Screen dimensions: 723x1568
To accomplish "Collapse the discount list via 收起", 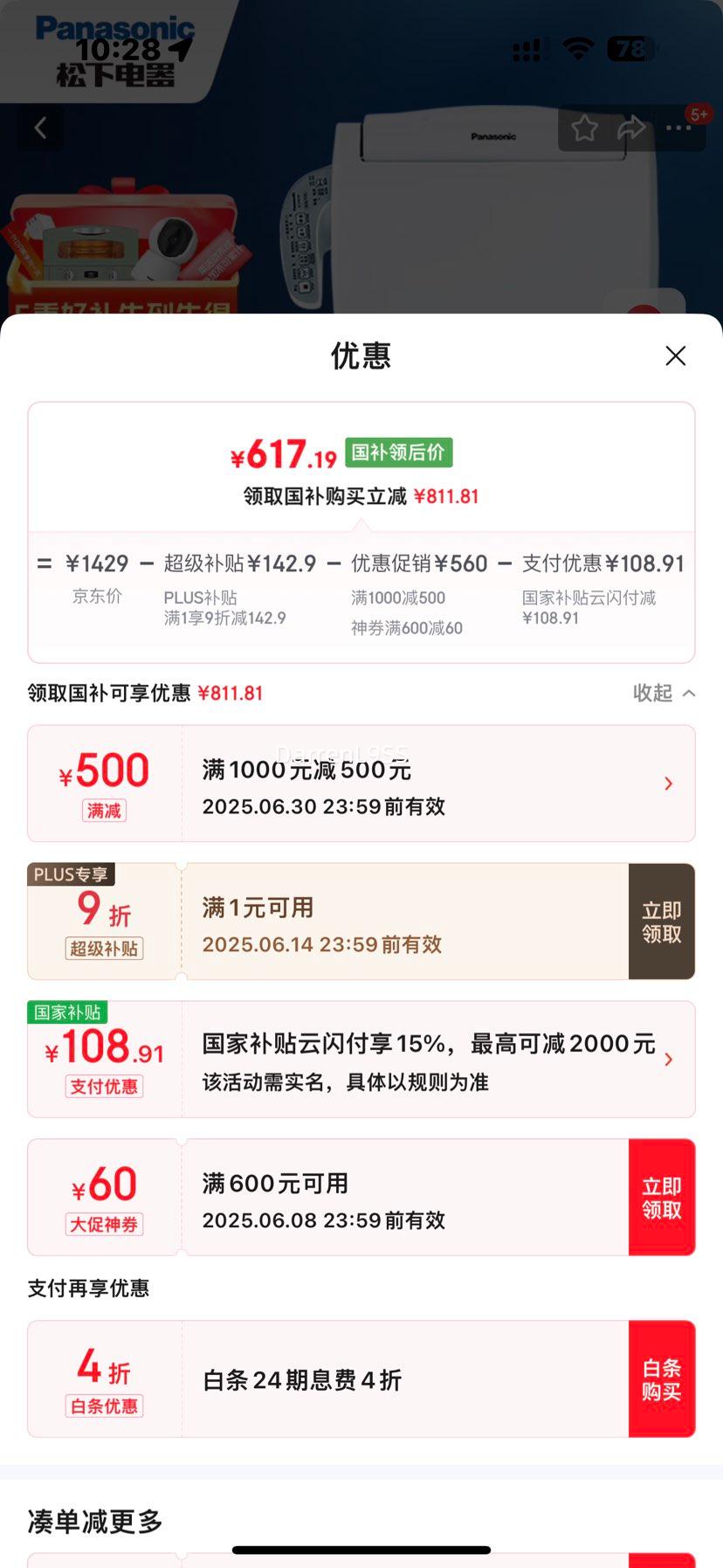I will (664, 693).
